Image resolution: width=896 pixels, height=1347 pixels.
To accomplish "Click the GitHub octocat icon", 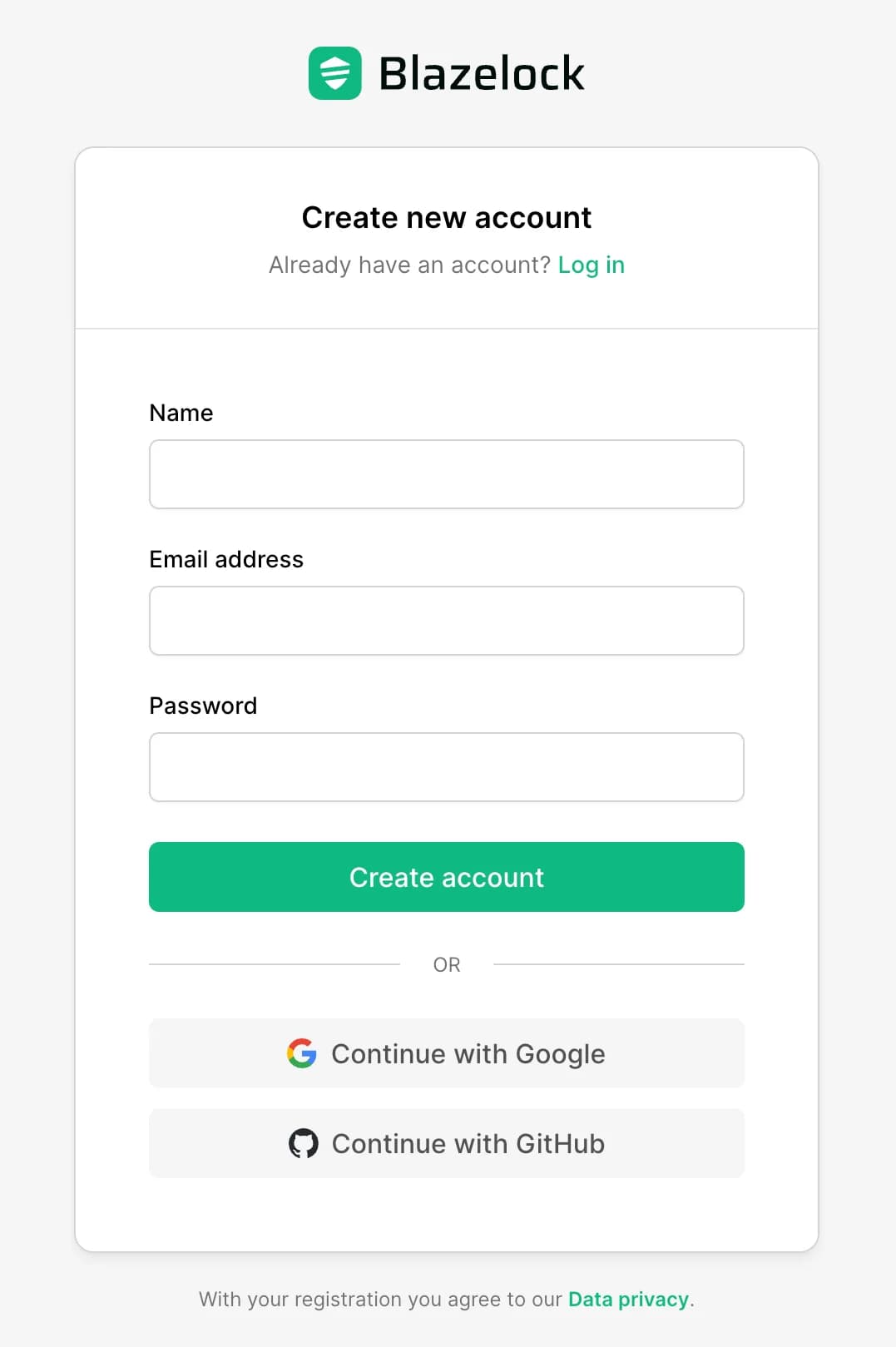I will [304, 1143].
